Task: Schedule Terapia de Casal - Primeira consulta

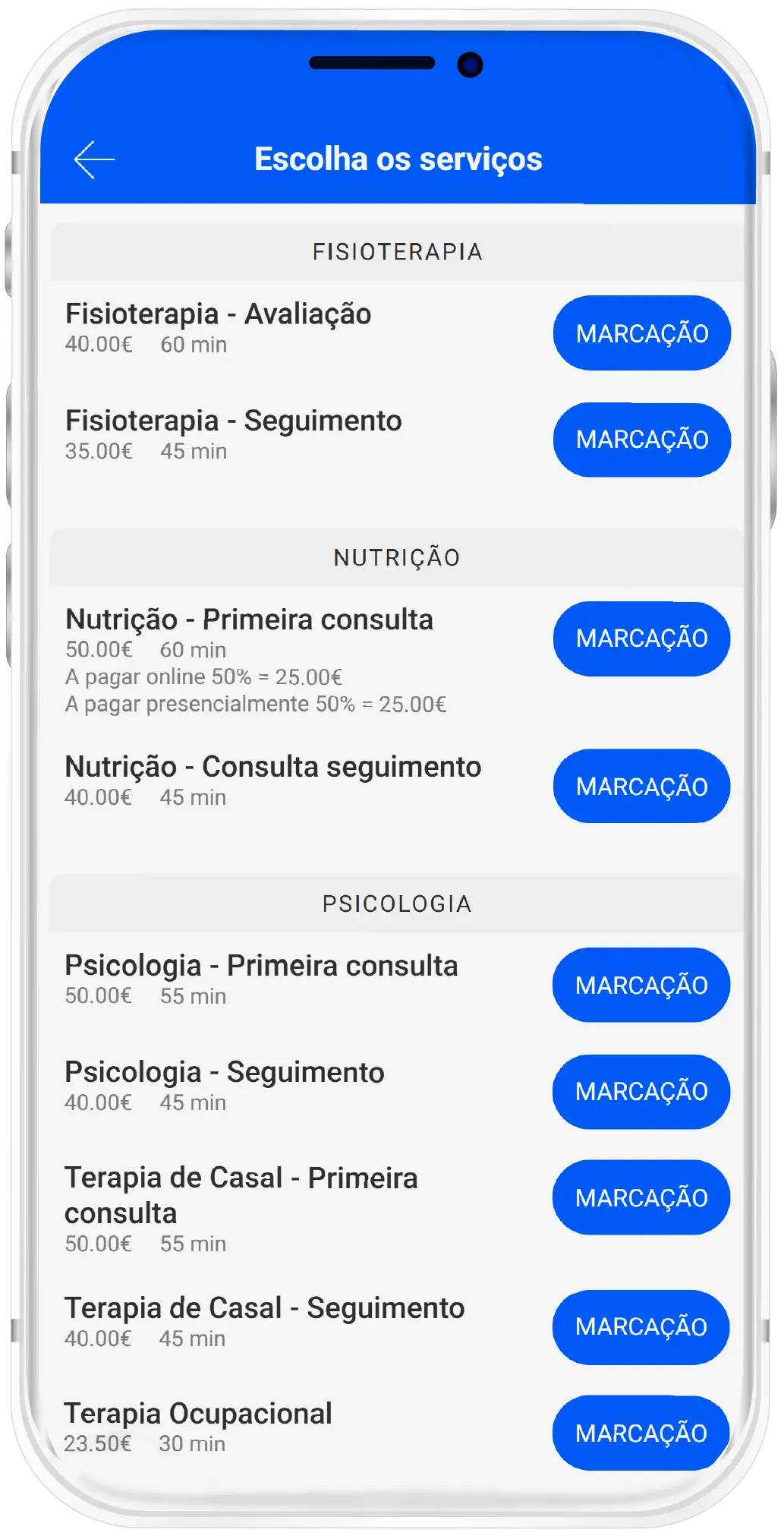Action: (641, 1197)
